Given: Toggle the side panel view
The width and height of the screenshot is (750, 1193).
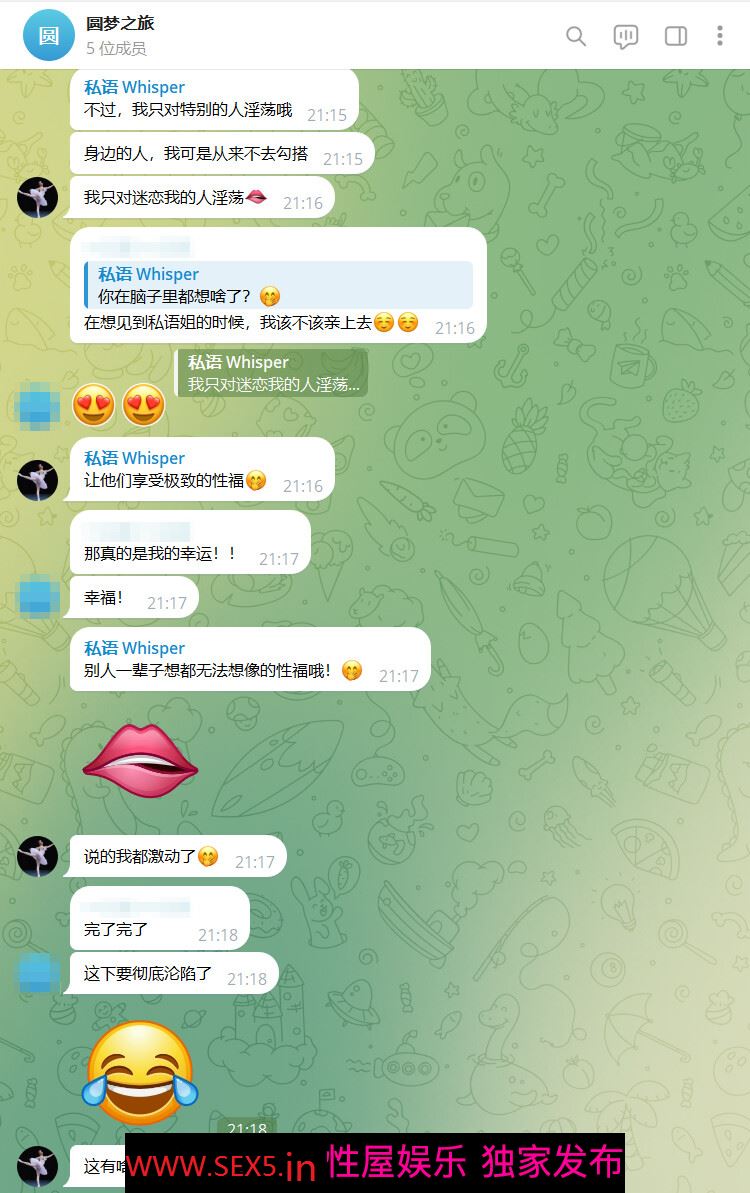Looking at the screenshot, I should pyautogui.click(x=676, y=36).
